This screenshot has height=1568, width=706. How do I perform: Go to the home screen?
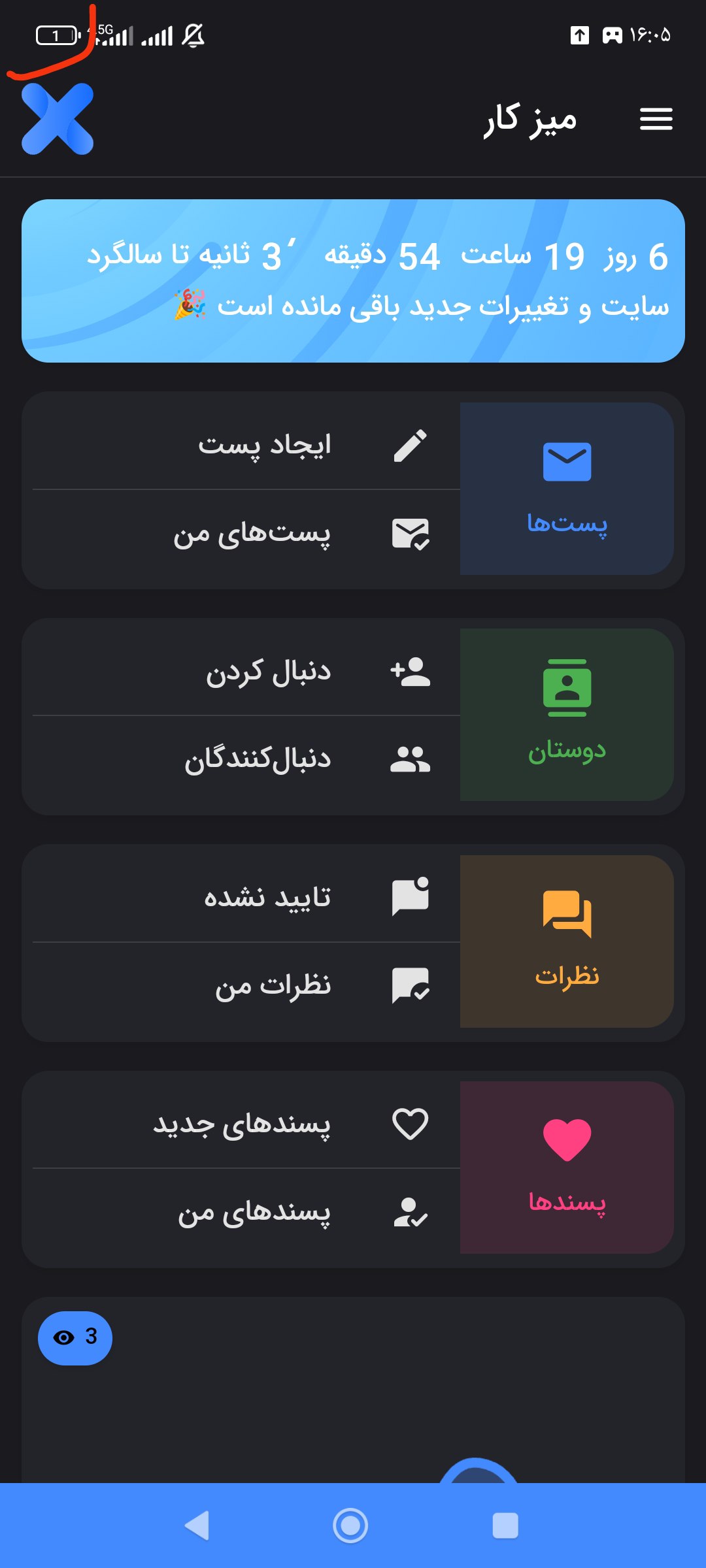point(350,1526)
